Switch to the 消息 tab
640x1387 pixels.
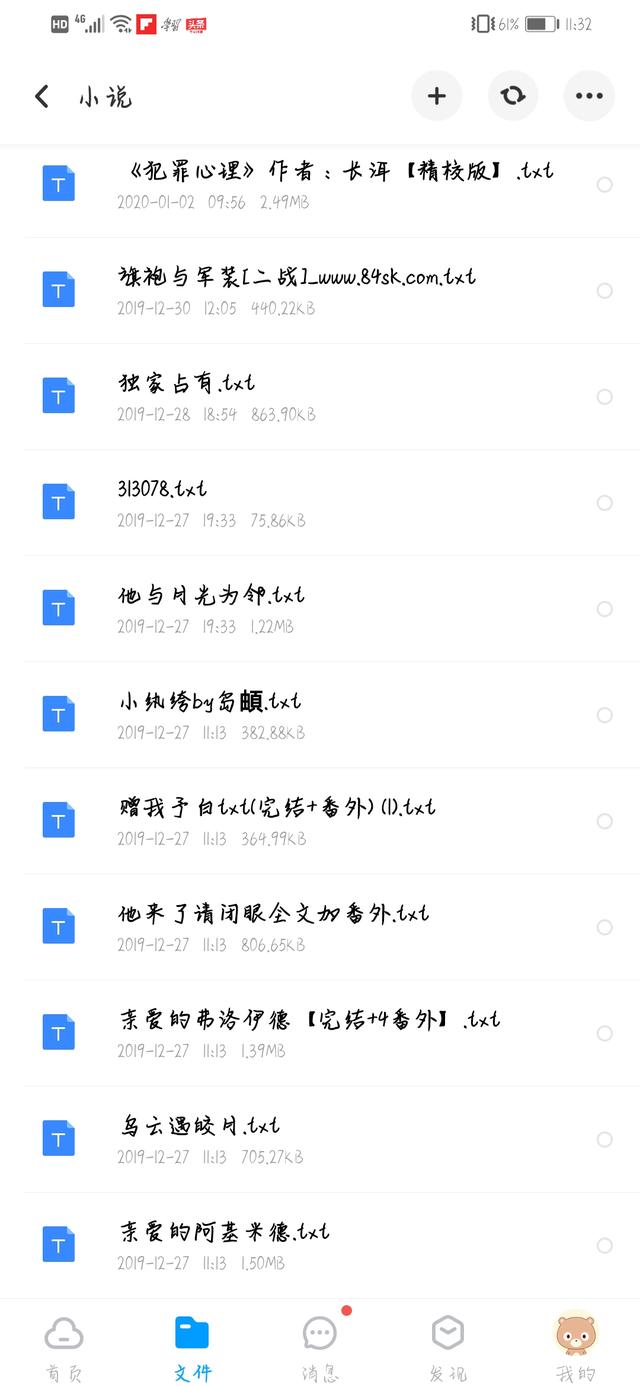pos(320,1346)
